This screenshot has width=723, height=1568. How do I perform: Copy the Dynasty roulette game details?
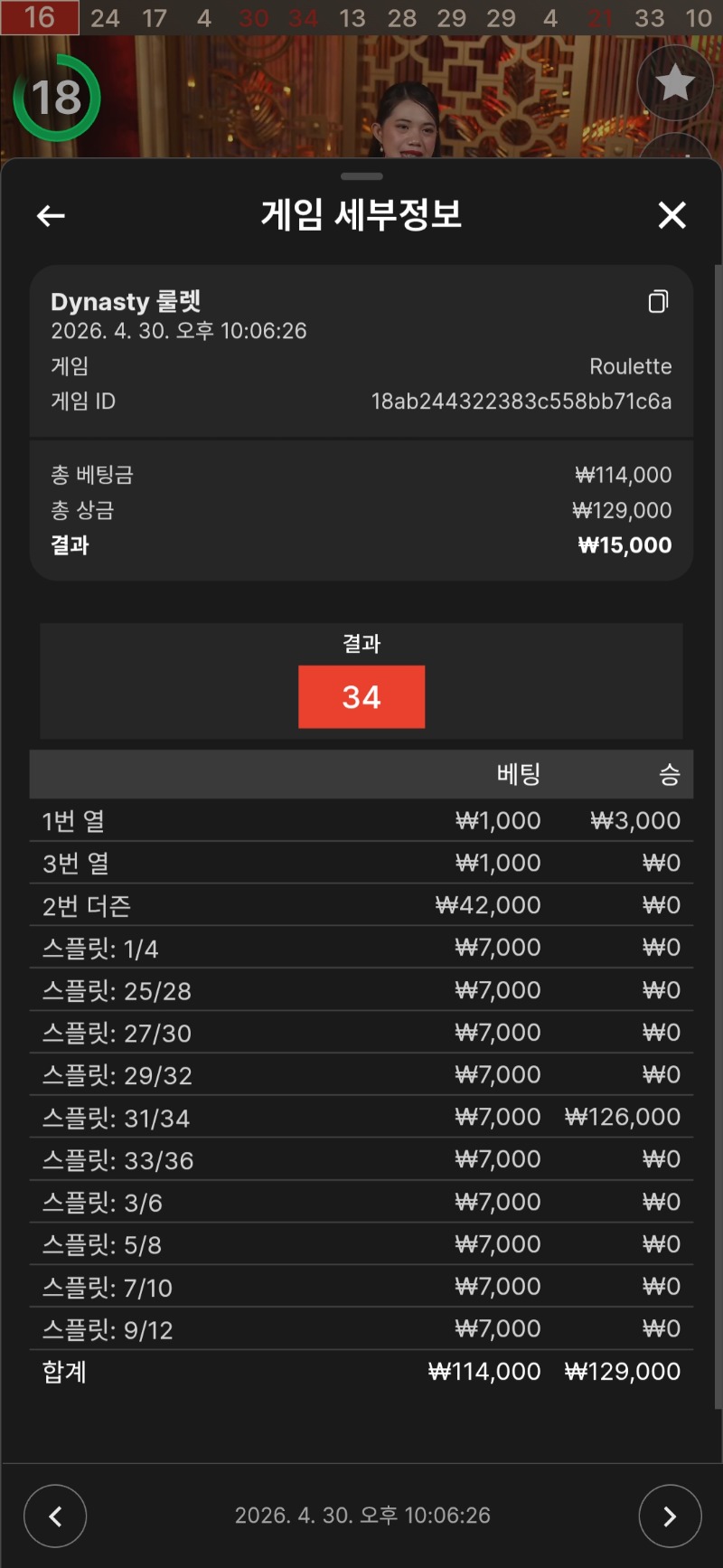coord(658,302)
